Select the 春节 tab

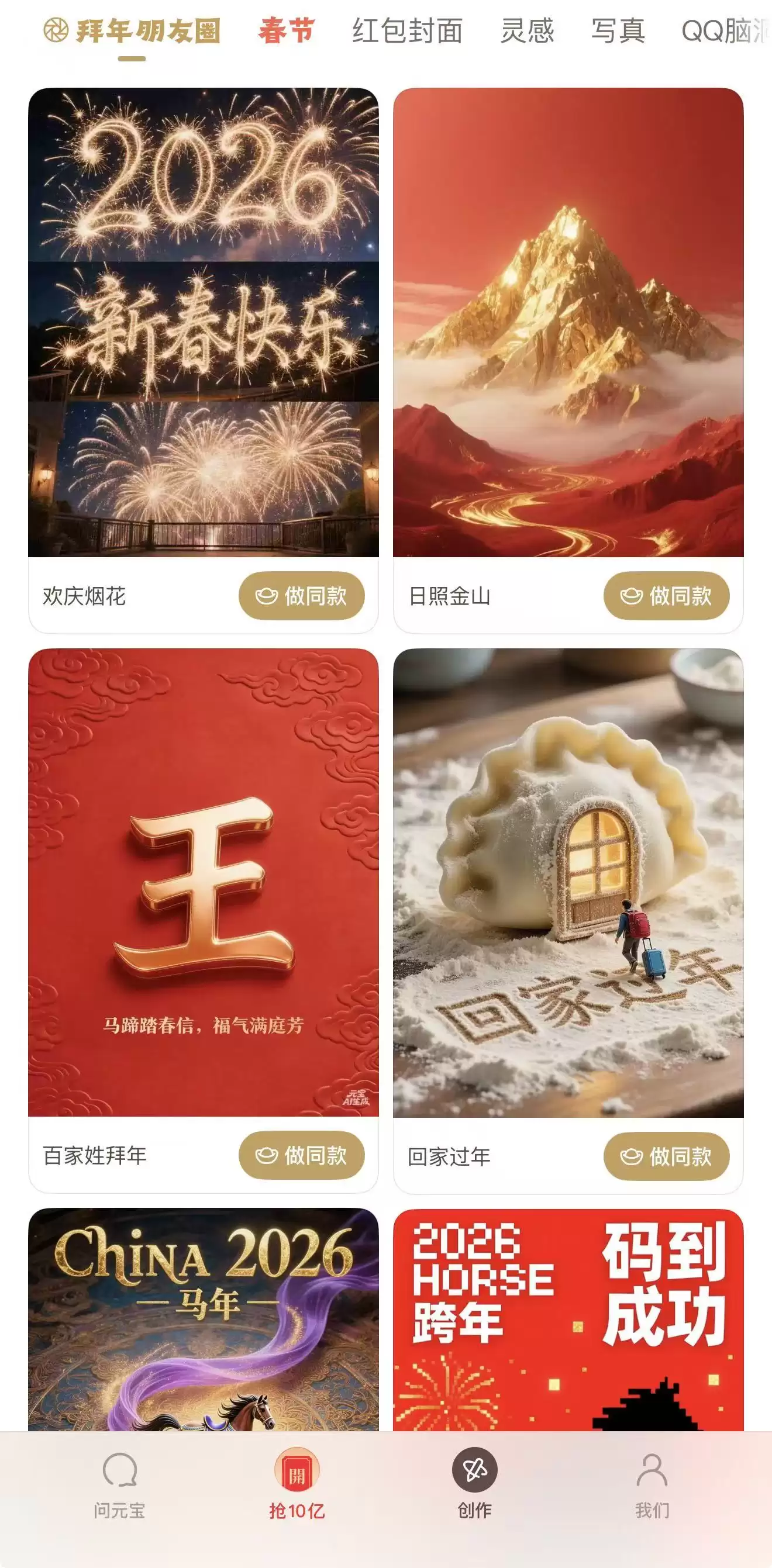(x=286, y=31)
